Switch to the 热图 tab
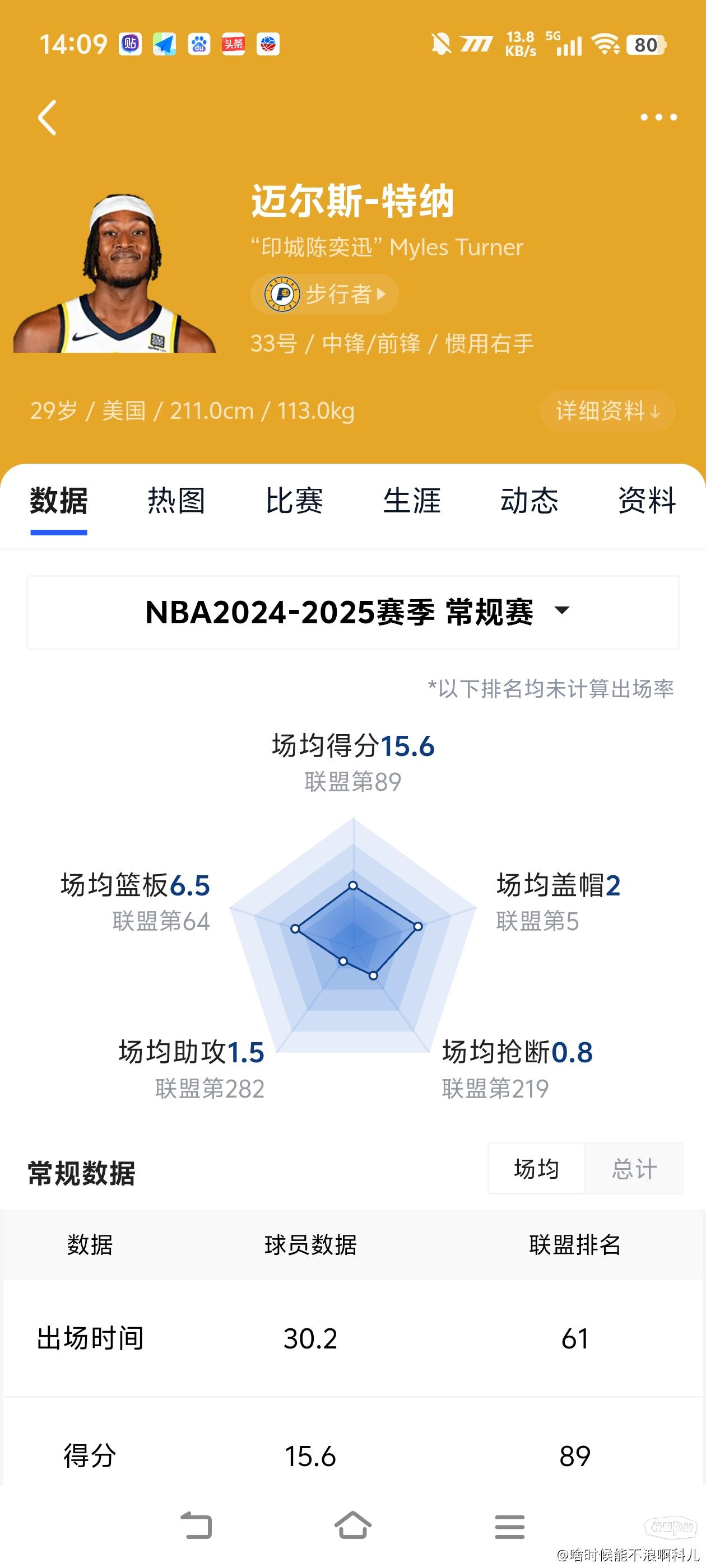Viewport: 706px width, 1568px height. point(176,501)
